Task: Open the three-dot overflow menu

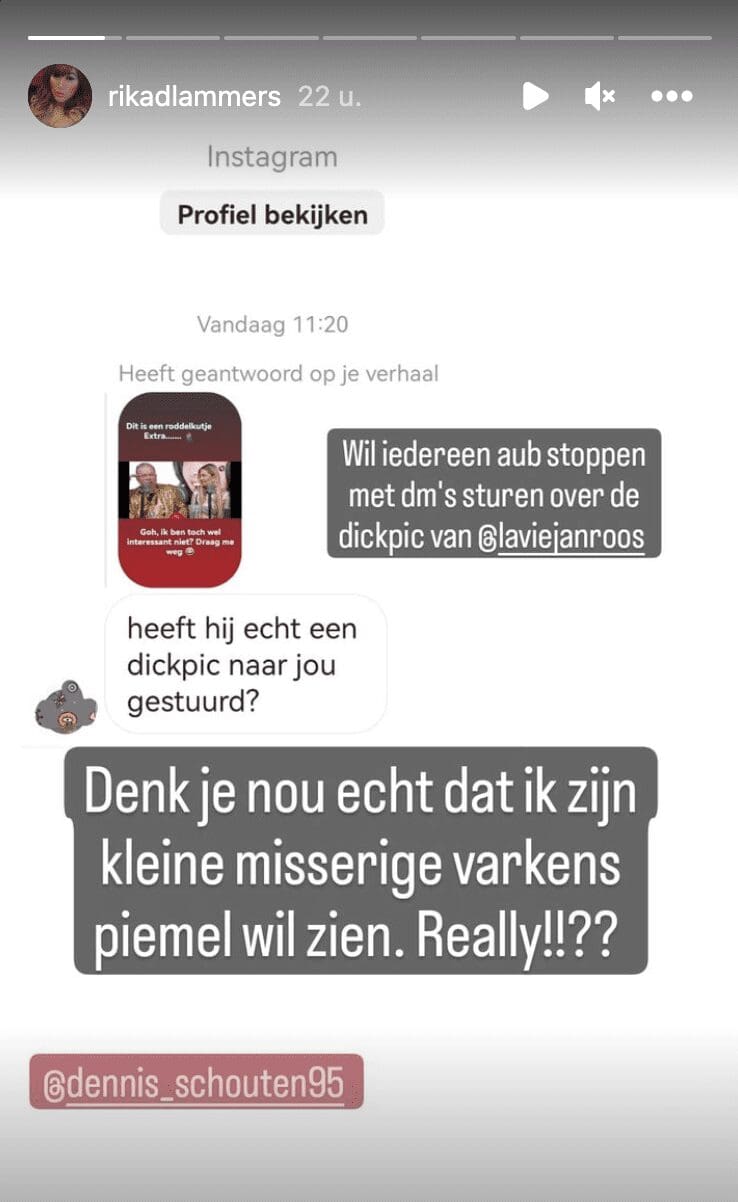Action: [672, 96]
